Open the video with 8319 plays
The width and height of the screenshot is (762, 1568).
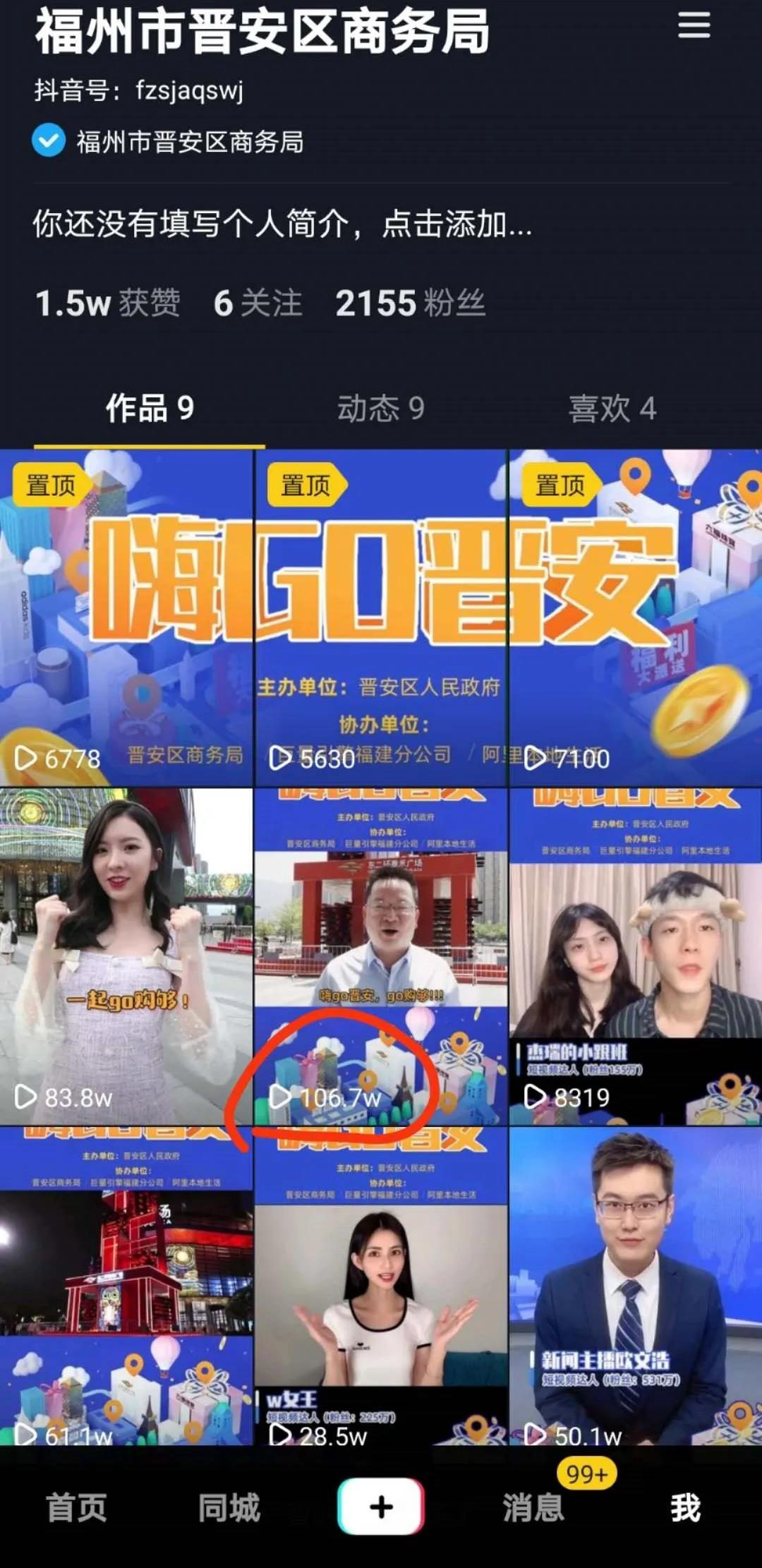[x=635, y=956]
